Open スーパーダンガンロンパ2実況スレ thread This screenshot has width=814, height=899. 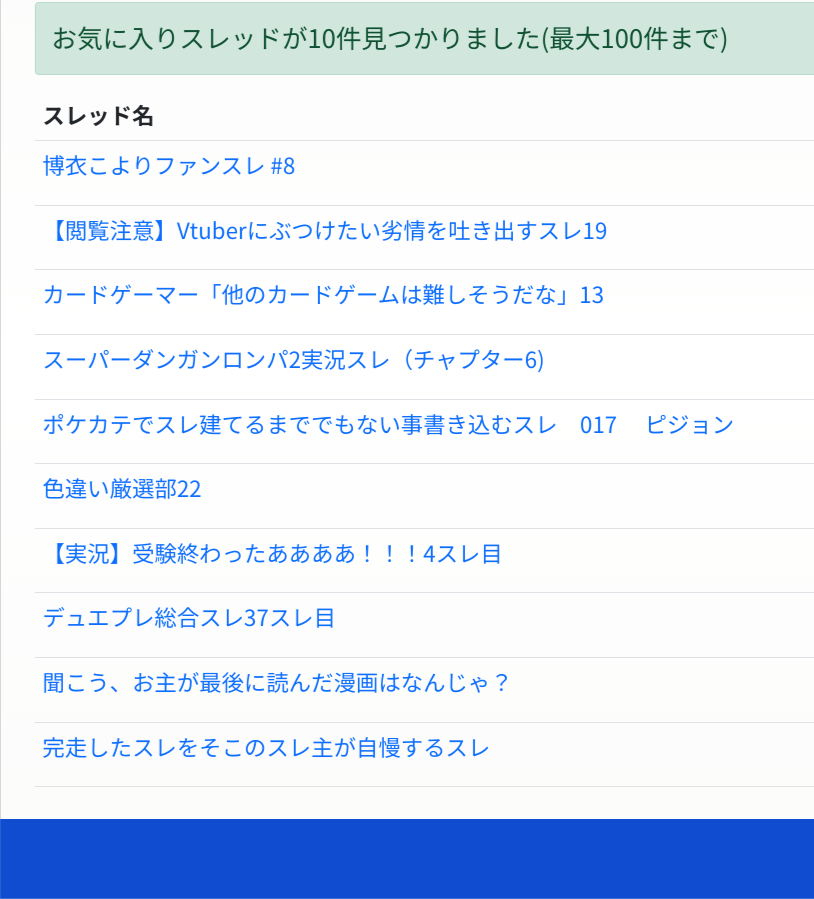pos(293,360)
